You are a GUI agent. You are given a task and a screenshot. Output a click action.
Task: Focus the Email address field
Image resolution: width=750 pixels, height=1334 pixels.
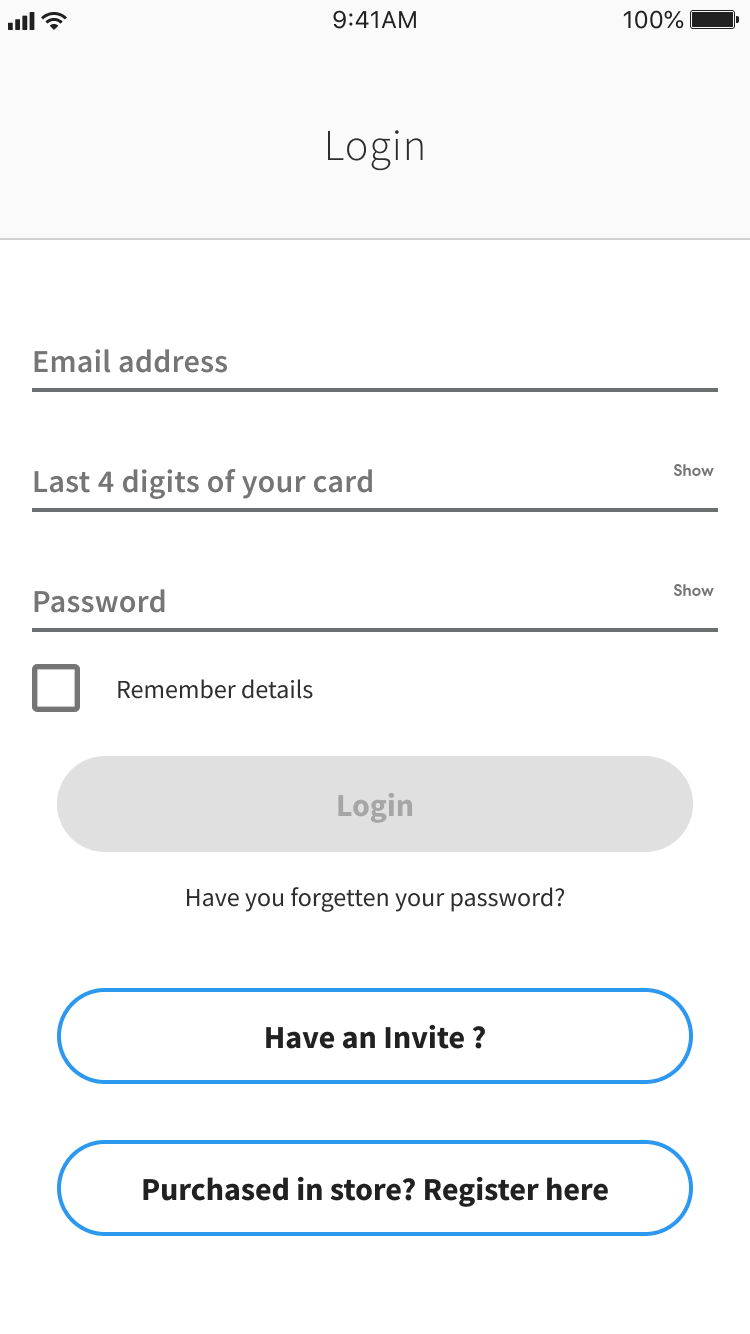coord(375,362)
